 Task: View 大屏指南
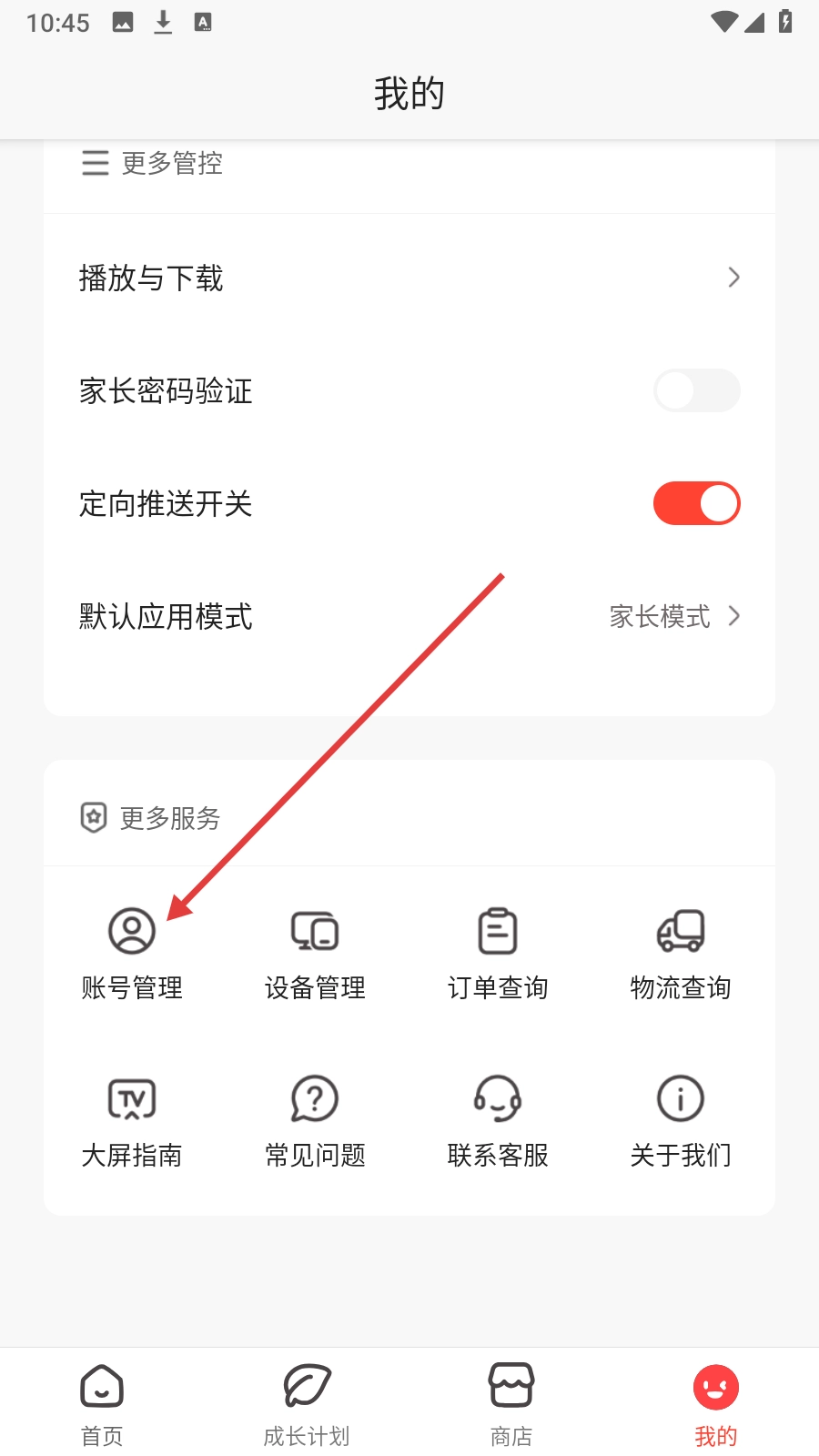pos(132,1120)
